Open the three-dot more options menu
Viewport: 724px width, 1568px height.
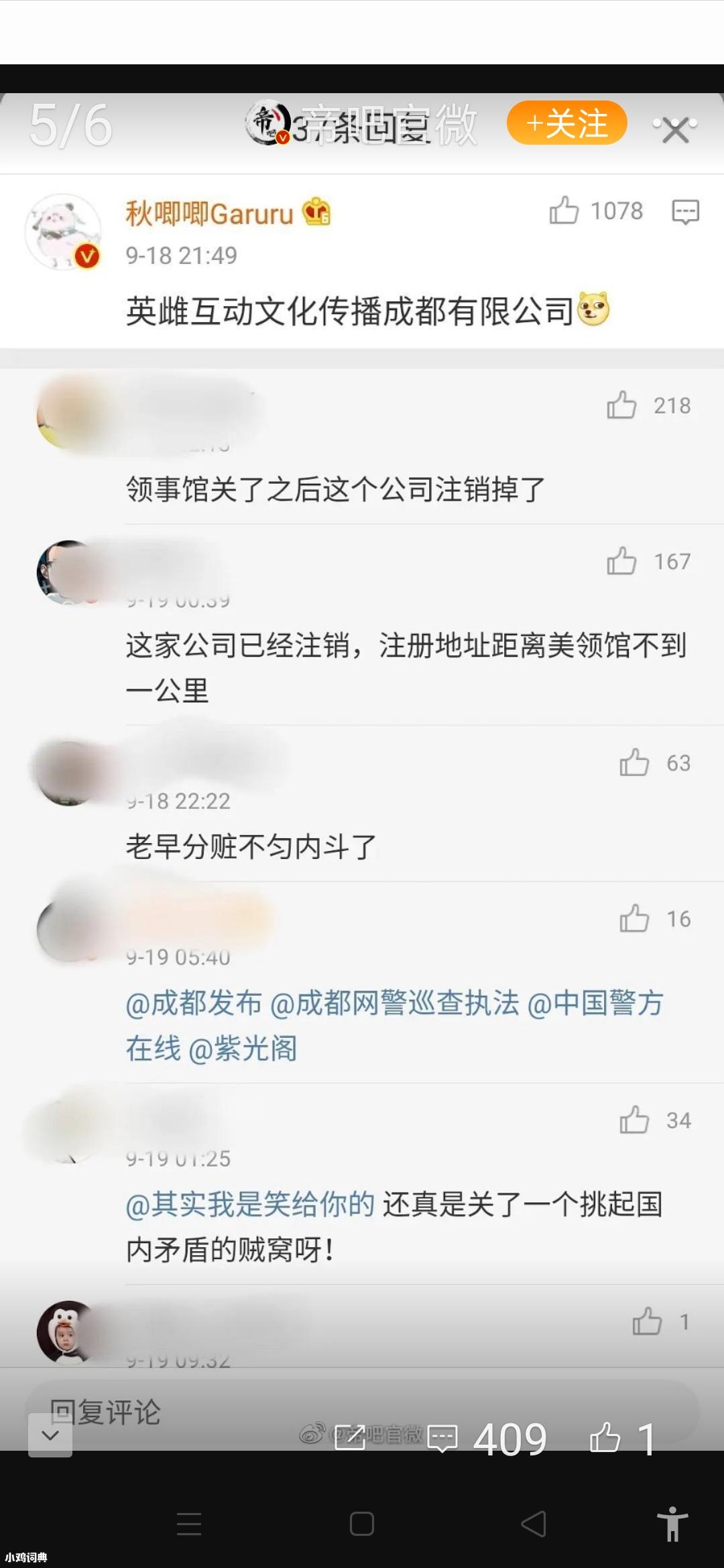click(675, 125)
